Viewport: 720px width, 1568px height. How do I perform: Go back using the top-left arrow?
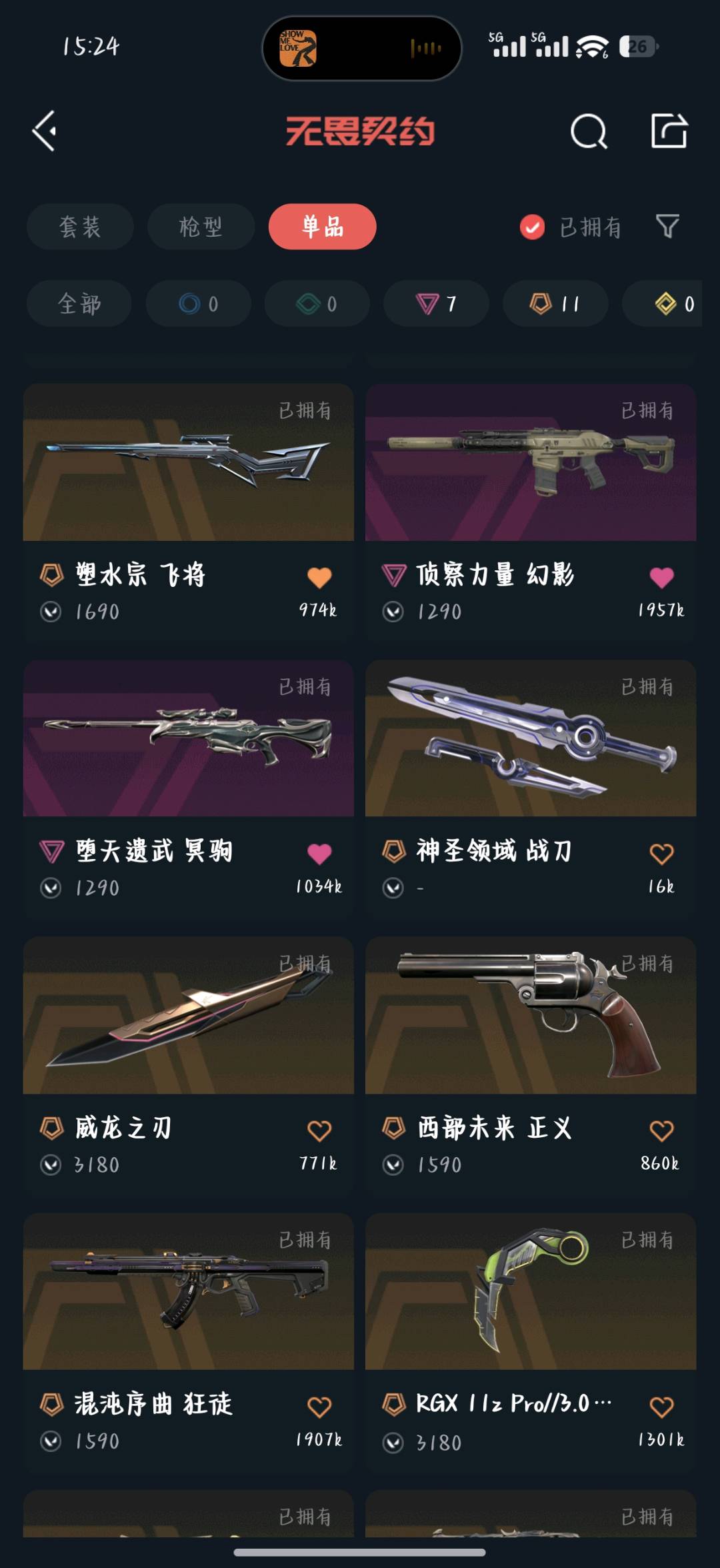45,131
